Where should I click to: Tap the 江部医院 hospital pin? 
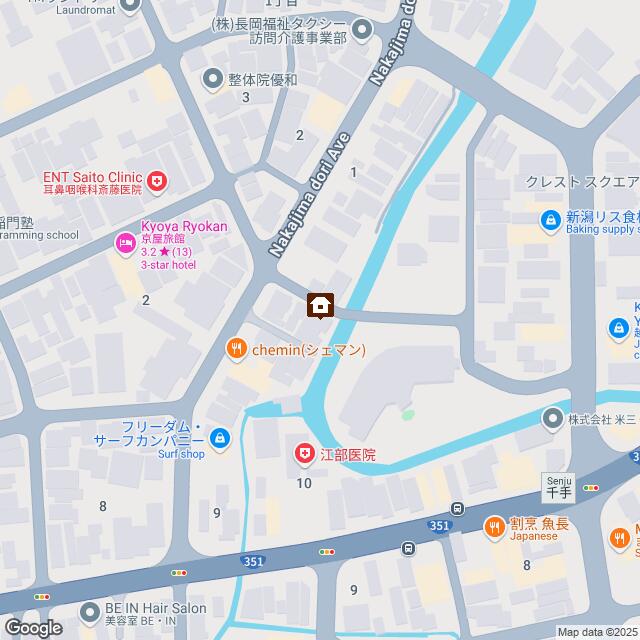304,455
